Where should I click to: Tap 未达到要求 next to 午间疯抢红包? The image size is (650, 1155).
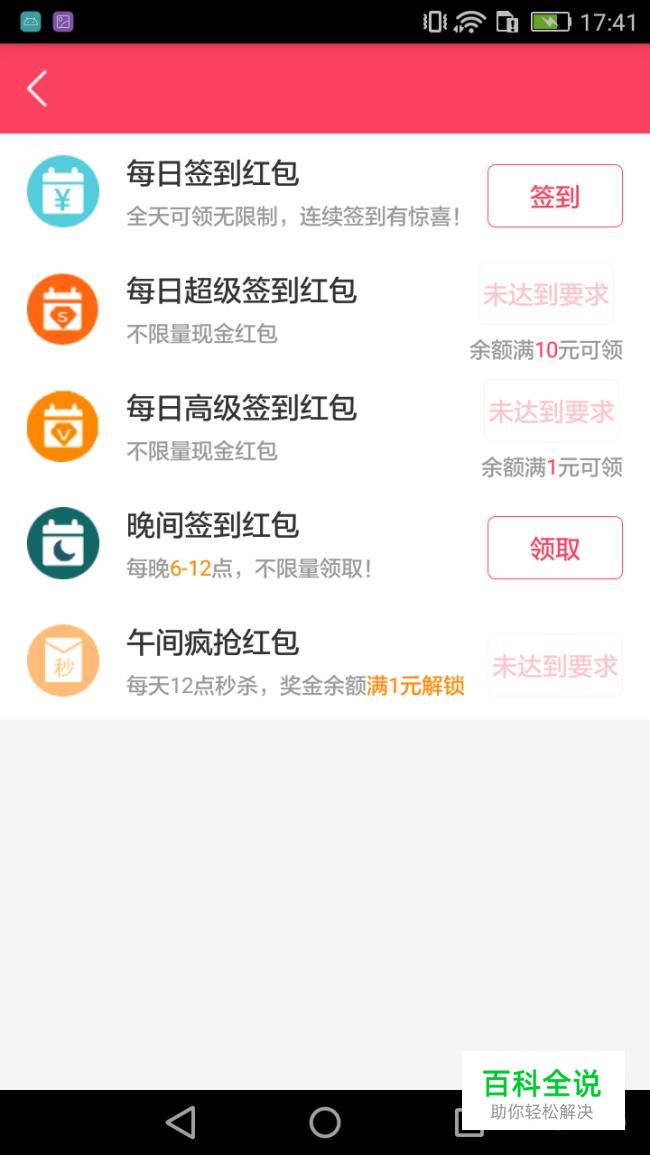pos(554,665)
